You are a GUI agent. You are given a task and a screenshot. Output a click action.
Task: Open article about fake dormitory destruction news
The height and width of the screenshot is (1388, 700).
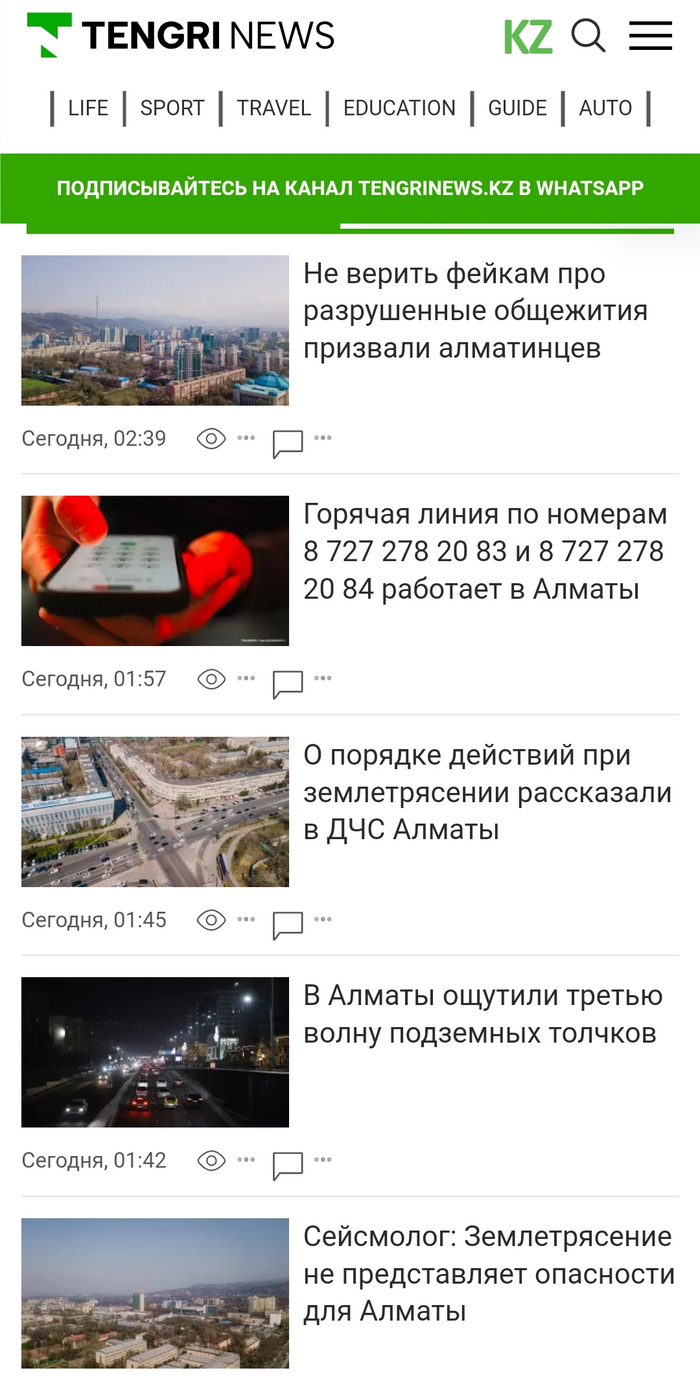point(475,311)
